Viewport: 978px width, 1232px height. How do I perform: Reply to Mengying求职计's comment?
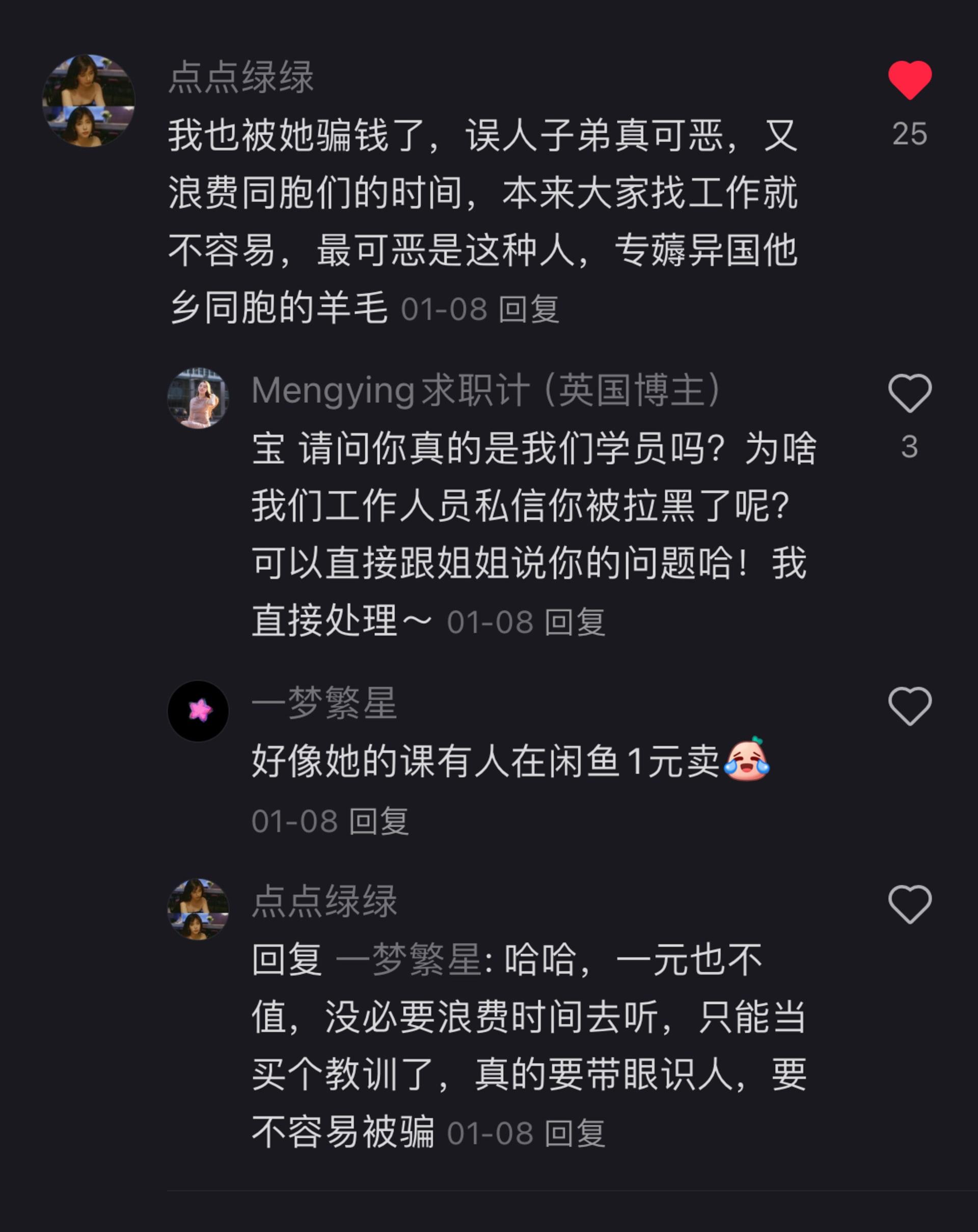coord(574,622)
